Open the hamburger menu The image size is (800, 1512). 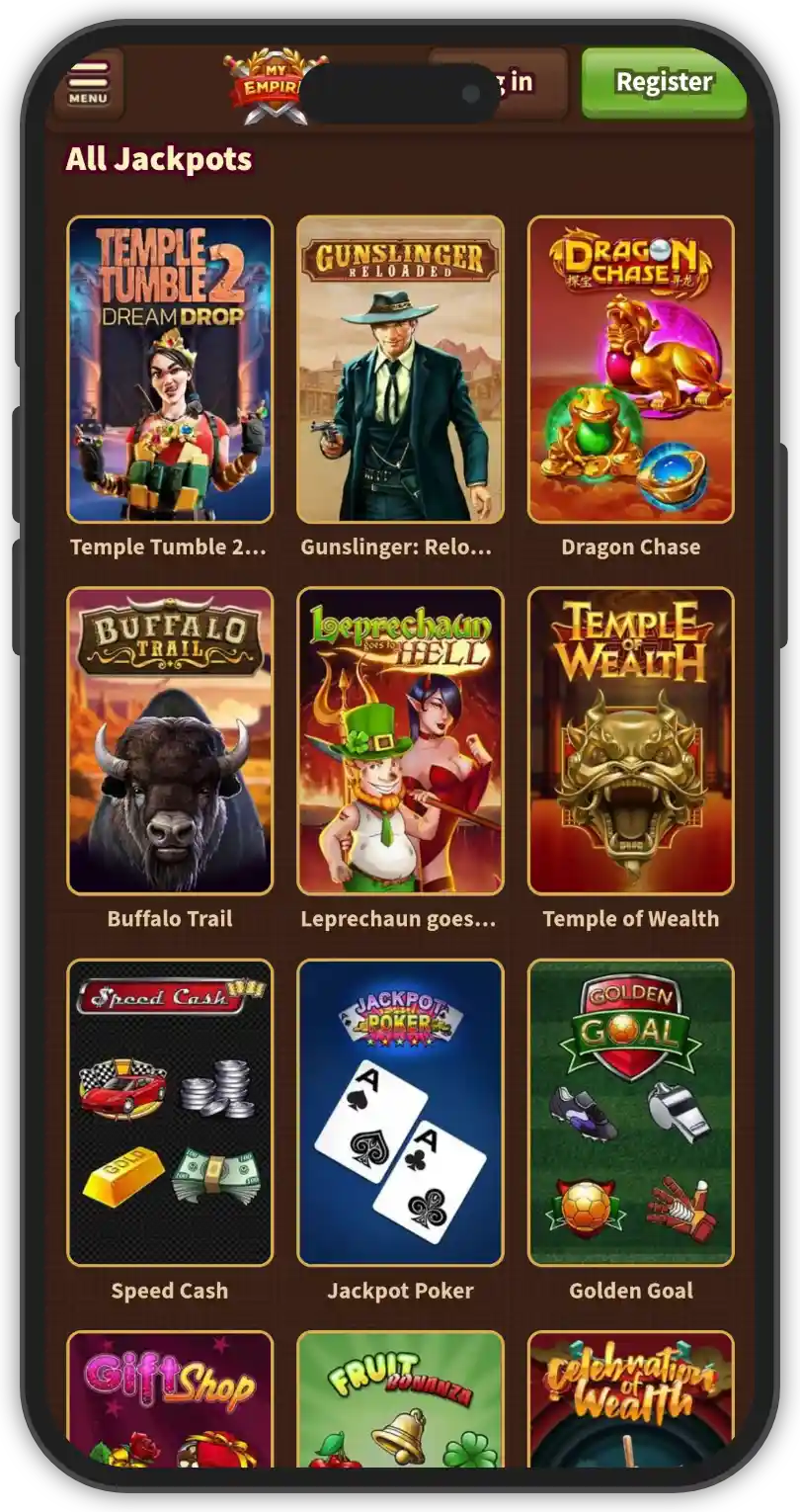[88, 83]
